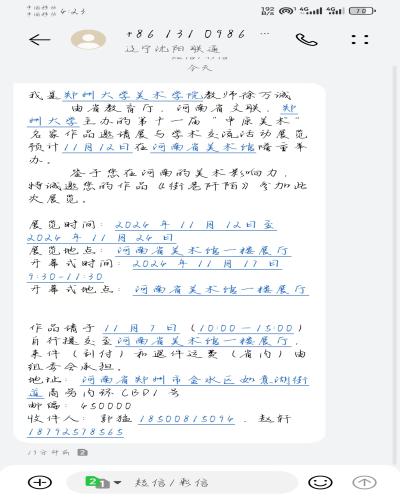
Task: Tap the 10:00—15:00 time range link
Action: pyautogui.click(x=246, y=328)
